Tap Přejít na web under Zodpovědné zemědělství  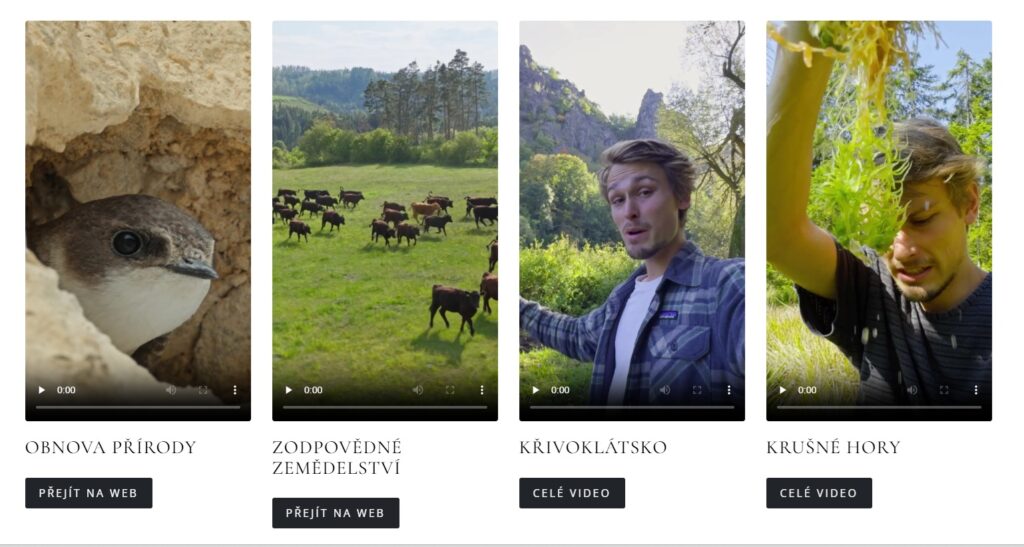click(x=335, y=513)
